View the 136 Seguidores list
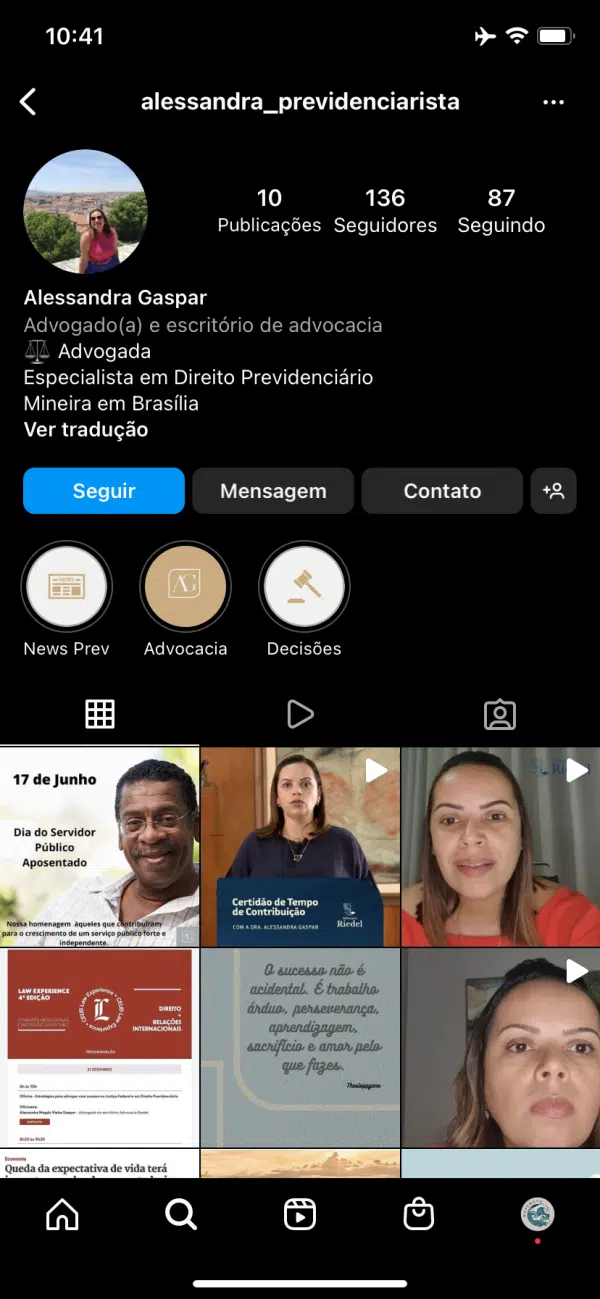 click(x=385, y=210)
